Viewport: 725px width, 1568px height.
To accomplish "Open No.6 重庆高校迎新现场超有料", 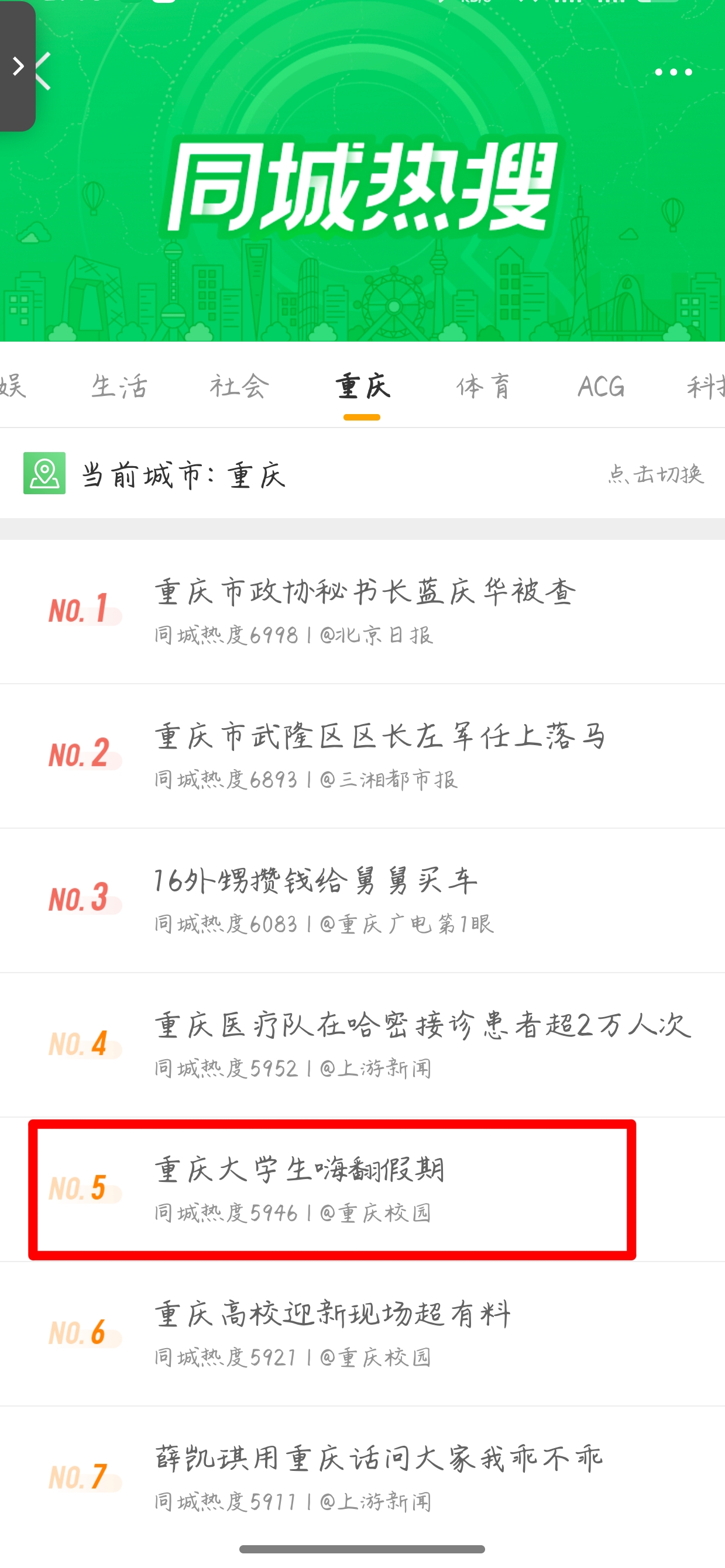I will coord(332,1332).
